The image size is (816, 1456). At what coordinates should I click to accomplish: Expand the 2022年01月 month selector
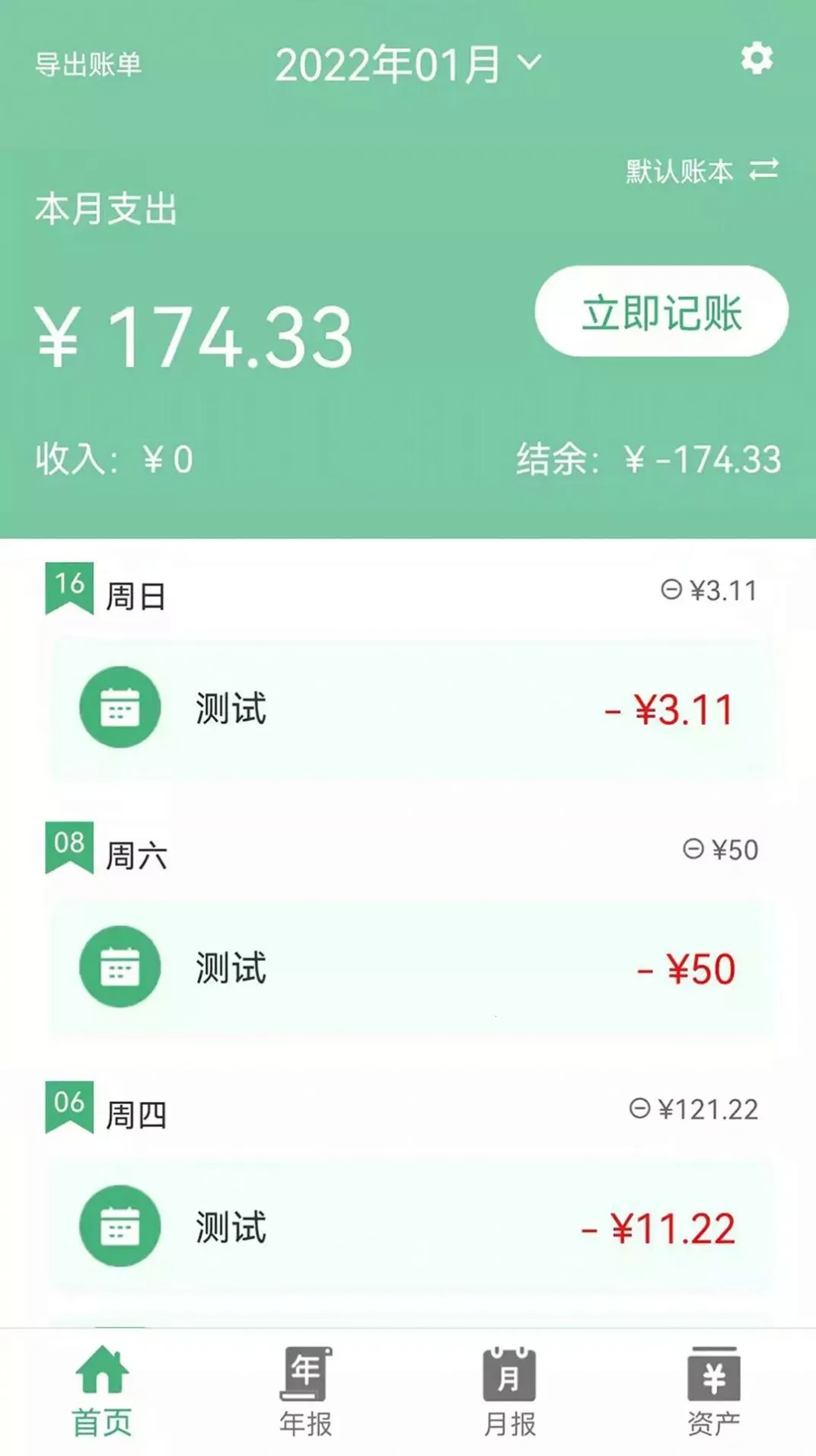[x=407, y=65]
